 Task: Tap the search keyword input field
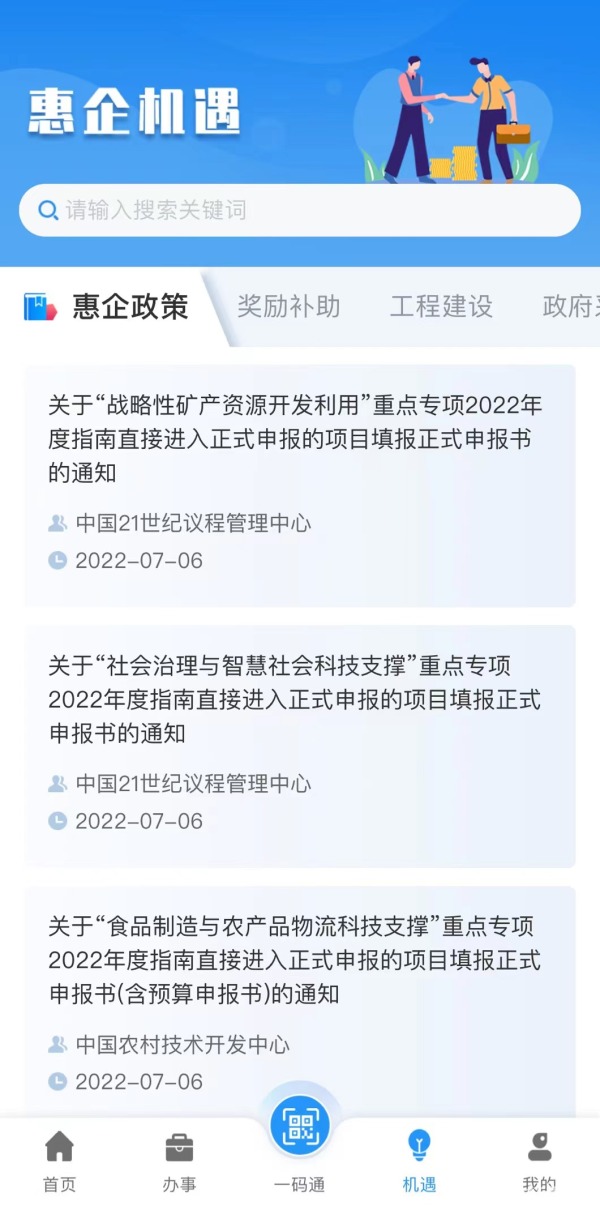[x=300, y=210]
